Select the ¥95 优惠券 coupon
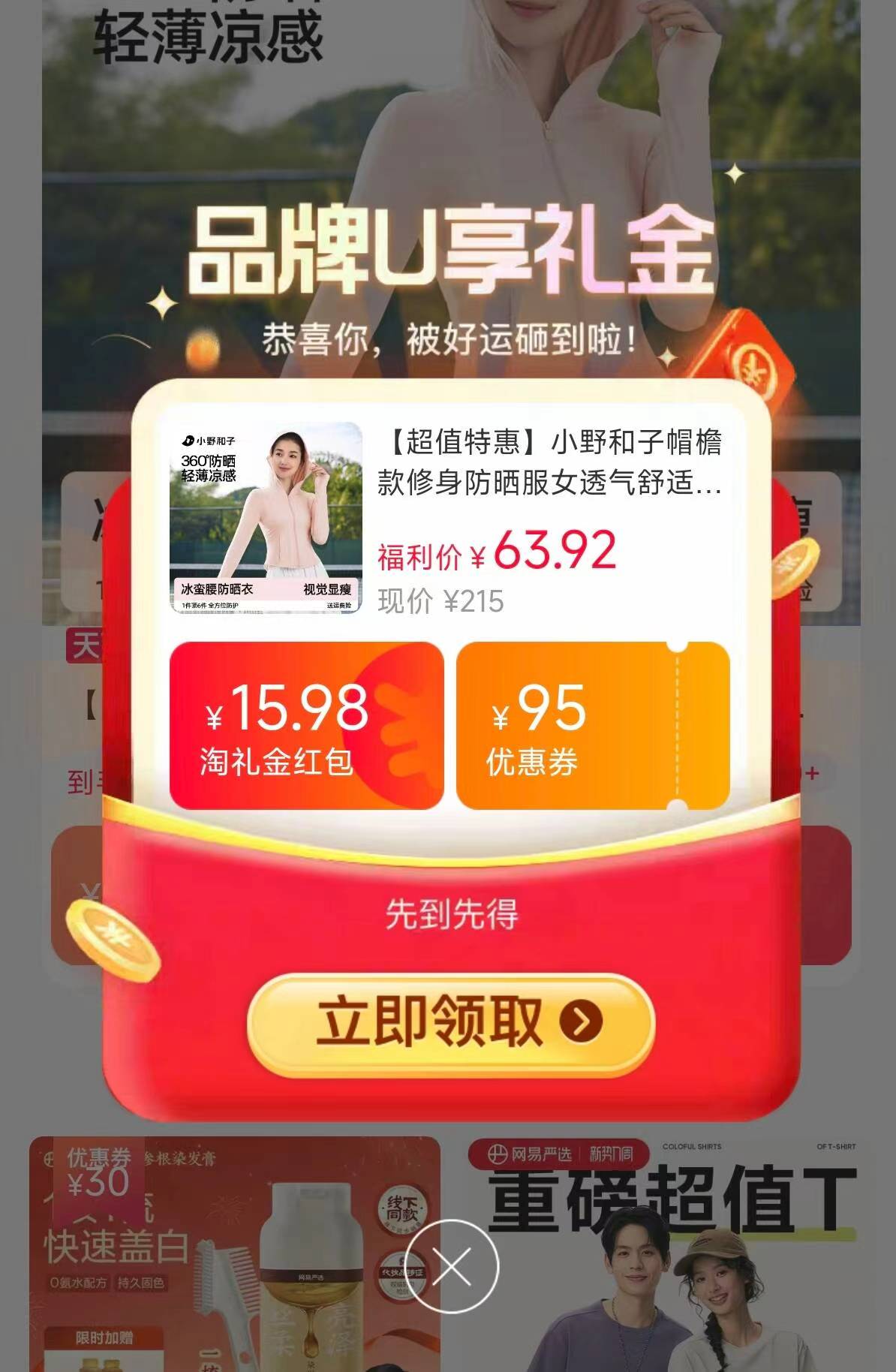The height and width of the screenshot is (1372, 896). click(x=592, y=726)
